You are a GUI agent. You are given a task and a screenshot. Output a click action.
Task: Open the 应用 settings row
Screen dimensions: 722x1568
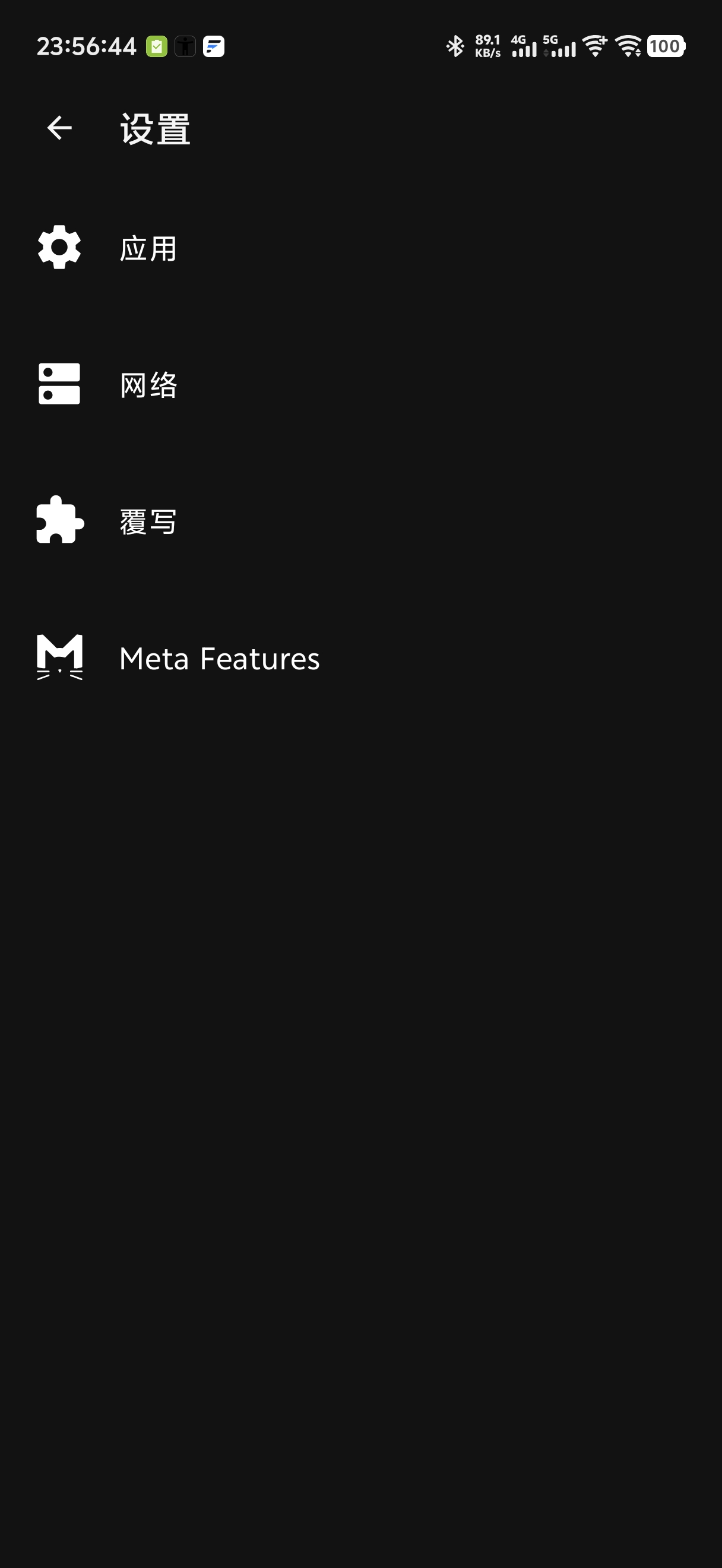tap(360, 248)
